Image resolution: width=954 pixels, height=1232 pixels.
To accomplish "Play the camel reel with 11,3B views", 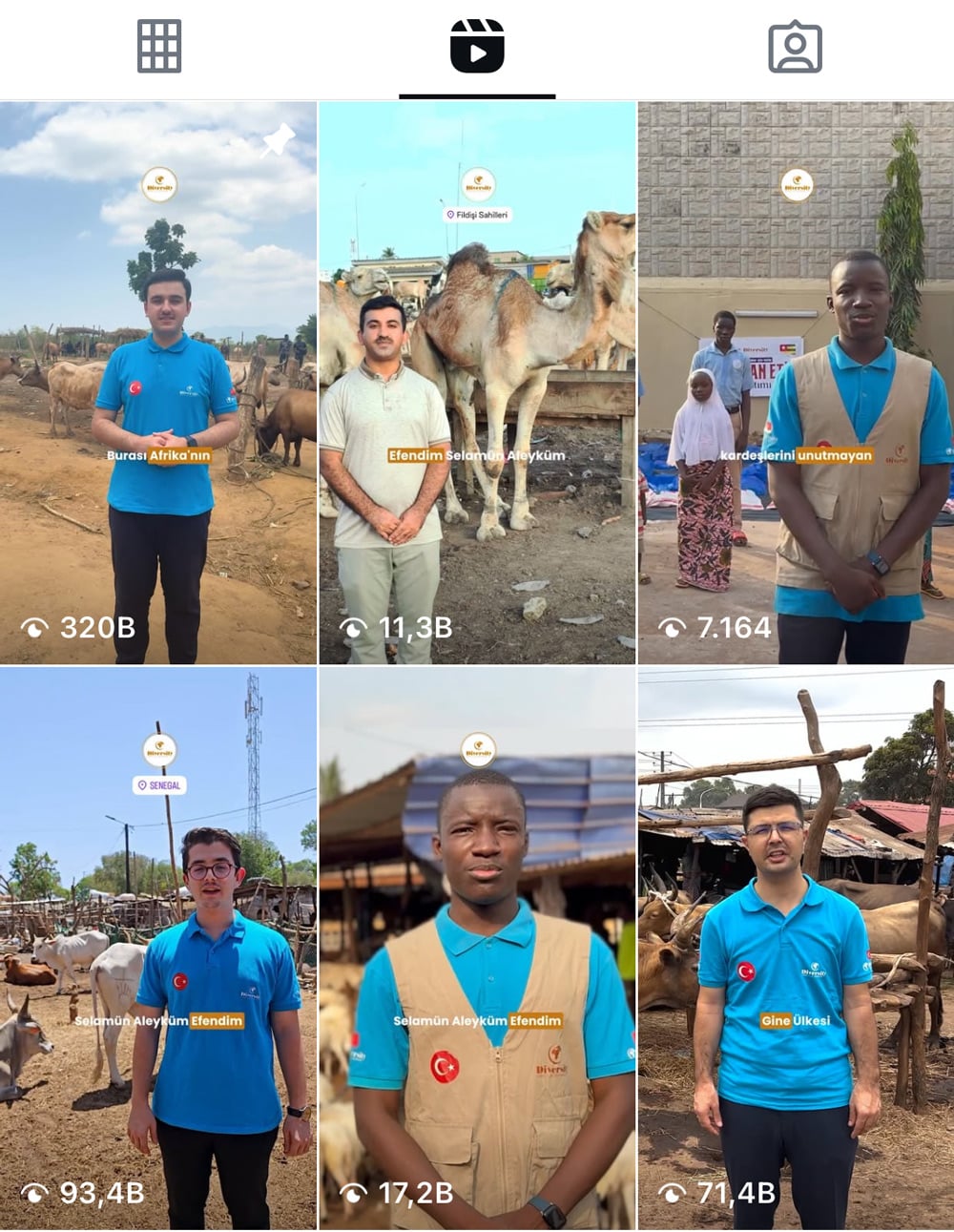I will pyautogui.click(x=477, y=382).
